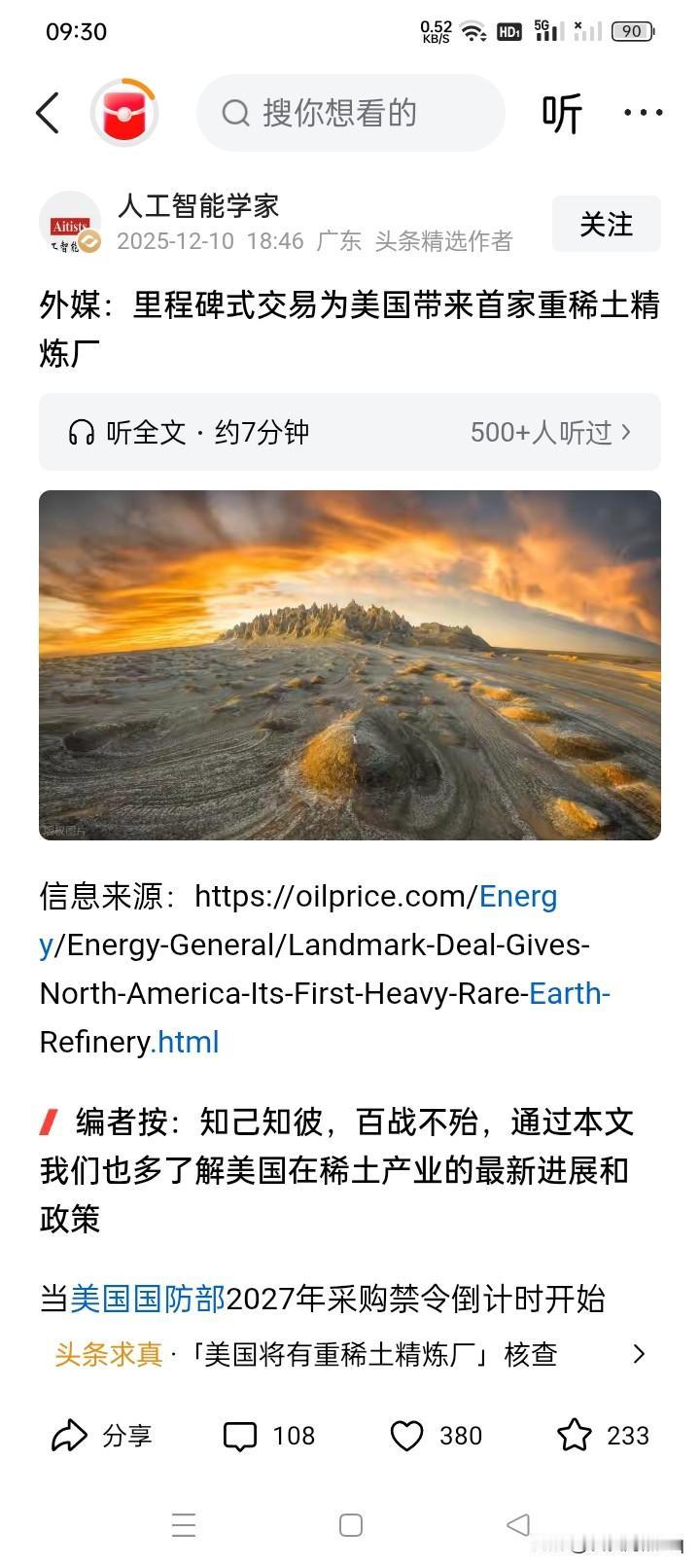Open the Toutiao red logo icon

click(124, 112)
